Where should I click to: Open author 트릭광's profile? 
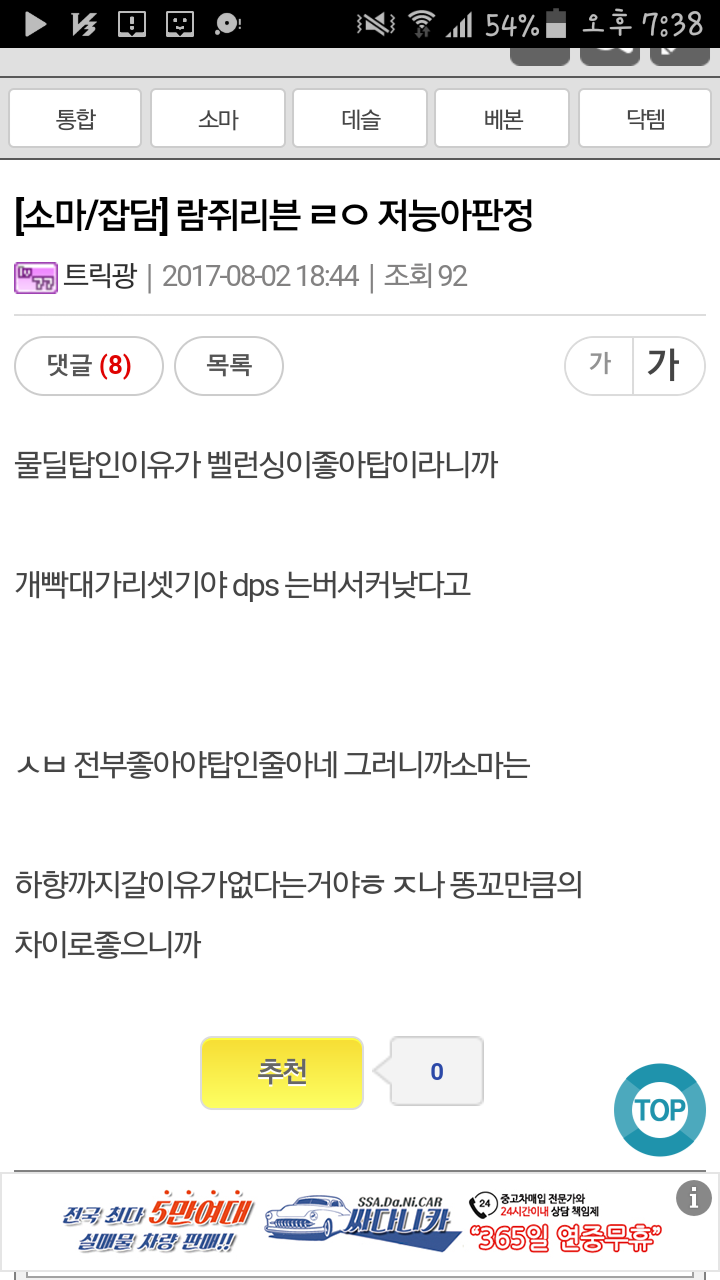pos(100,275)
